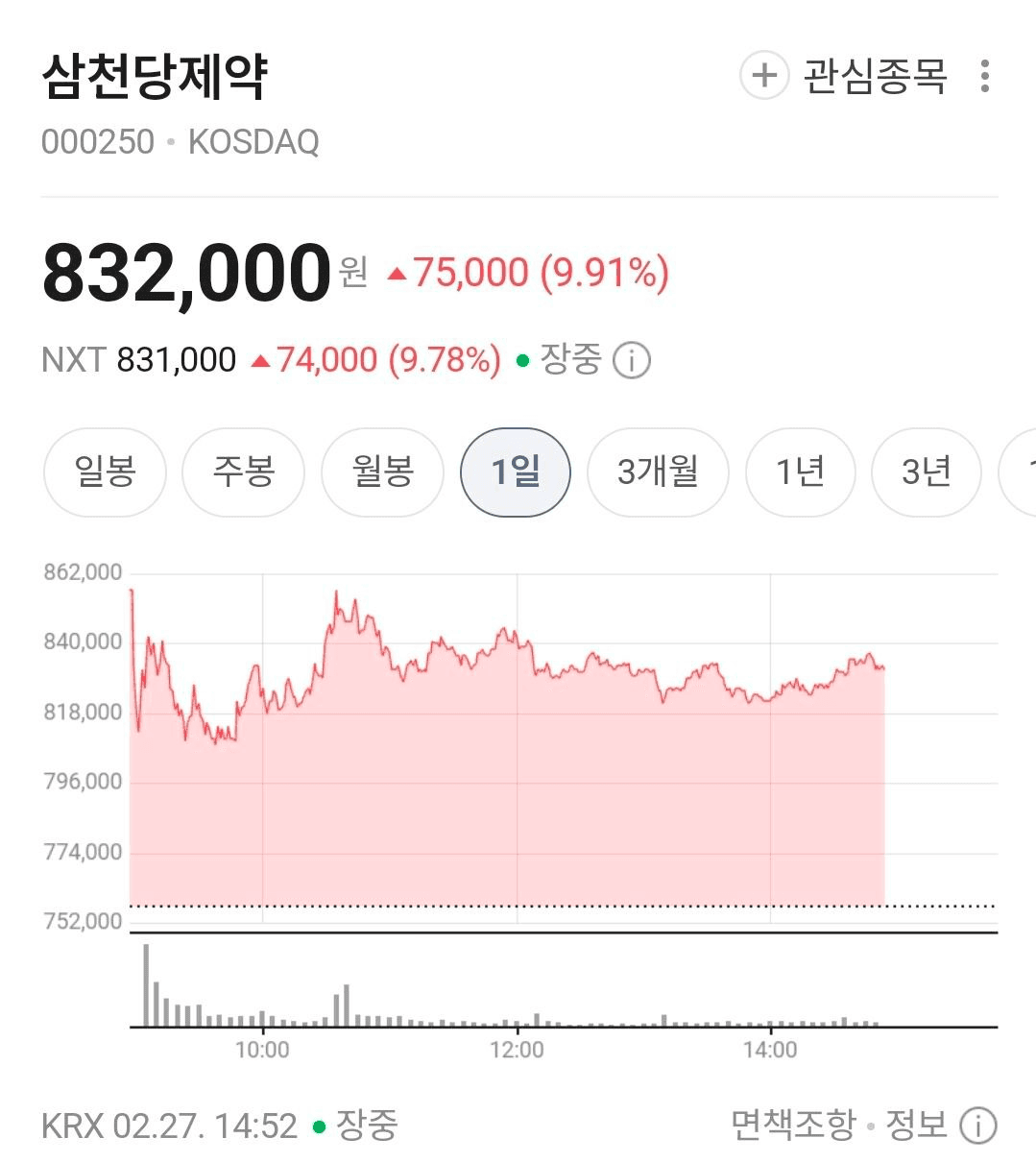The width and height of the screenshot is (1036, 1162).
Task: Open the three-dot overflow menu
Action: click(984, 76)
